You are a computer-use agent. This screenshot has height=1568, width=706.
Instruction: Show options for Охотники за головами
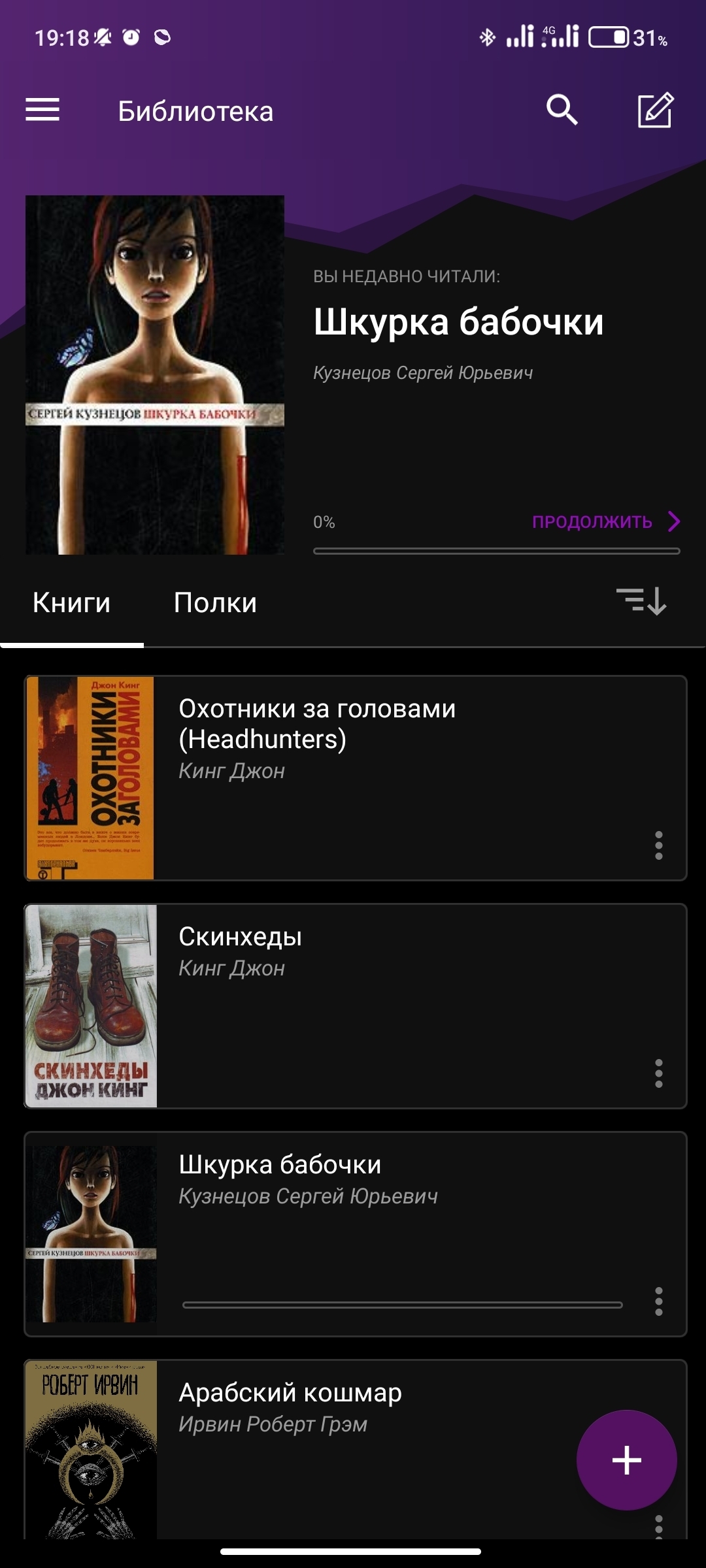(x=659, y=845)
